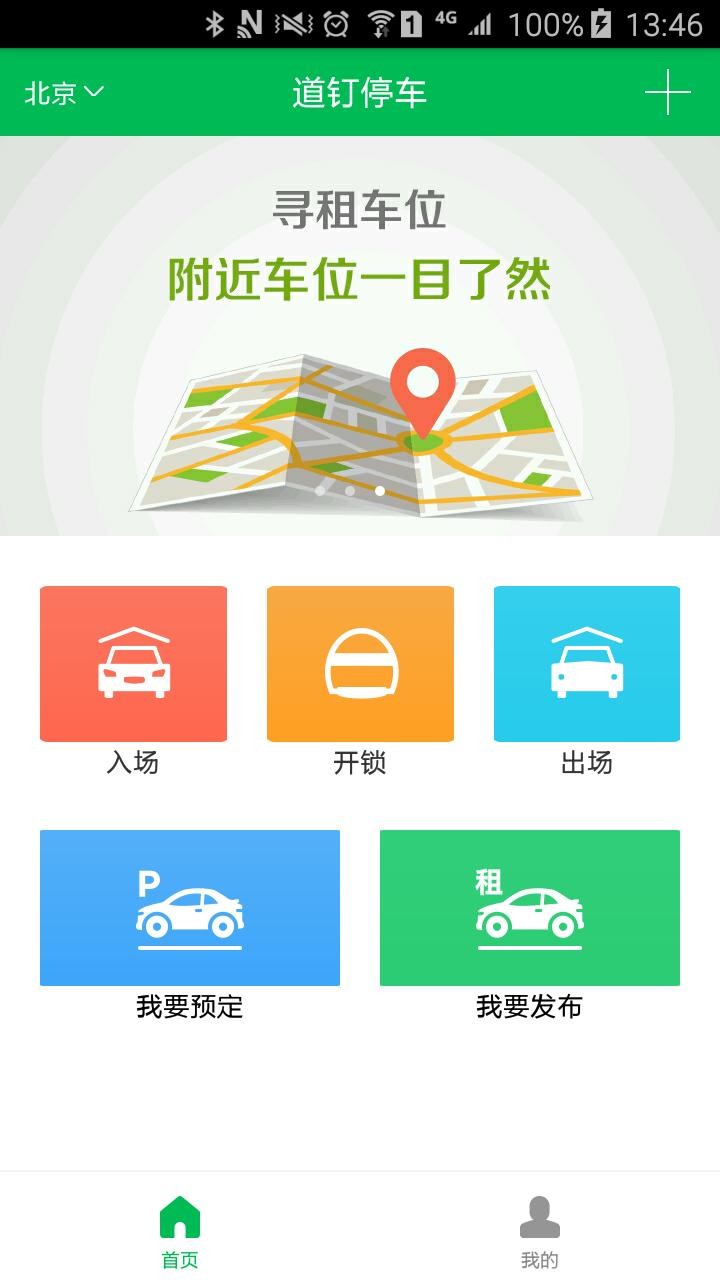Image resolution: width=720 pixels, height=1280 pixels.
Task: Tap the 道钉停车 title in the header
Action: click(360, 92)
